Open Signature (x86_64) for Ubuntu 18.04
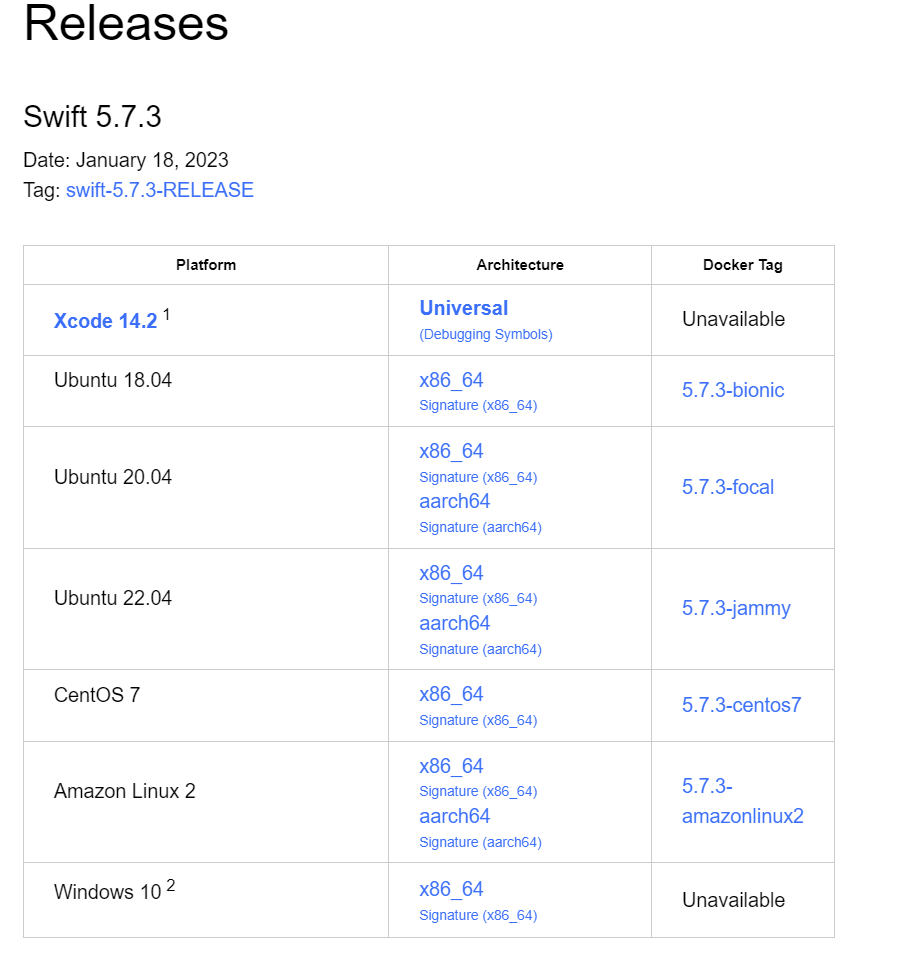This screenshot has width=899, height=954. click(x=478, y=405)
